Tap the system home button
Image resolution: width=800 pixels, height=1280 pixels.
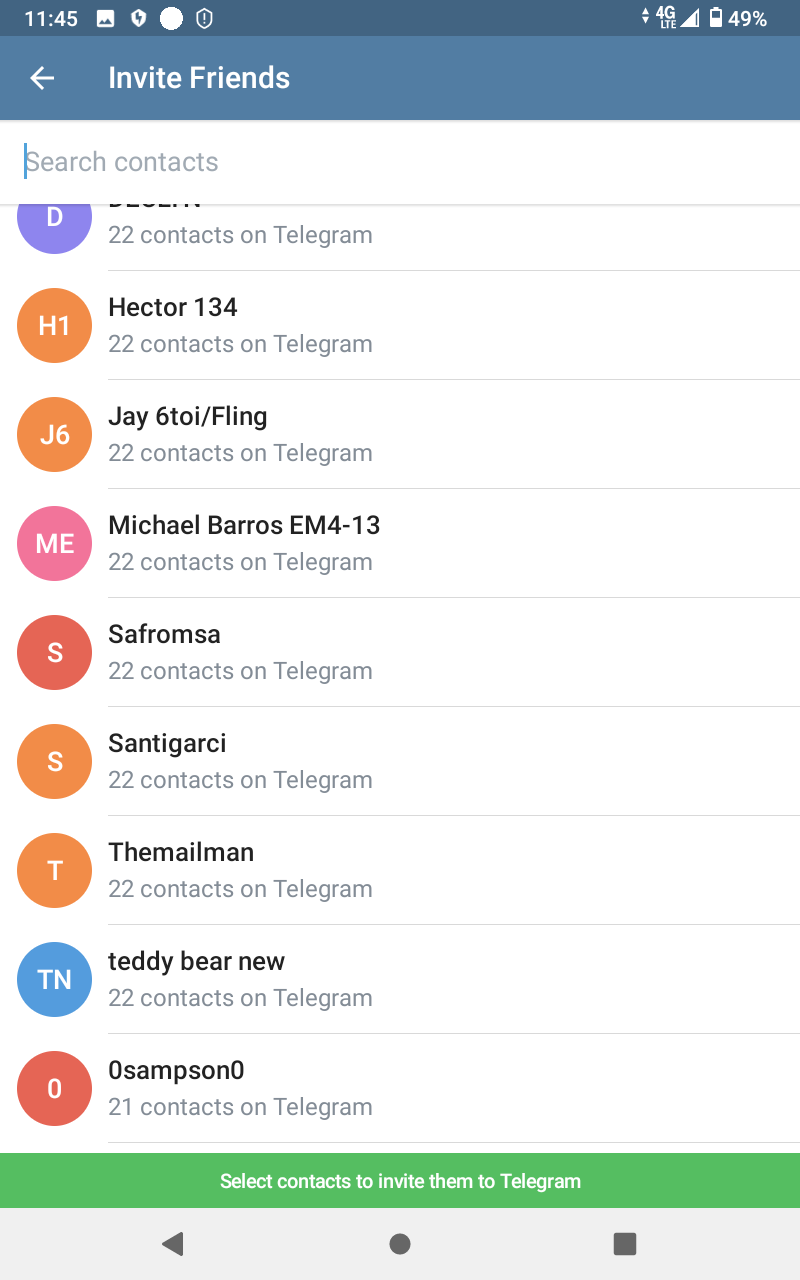point(400,1243)
